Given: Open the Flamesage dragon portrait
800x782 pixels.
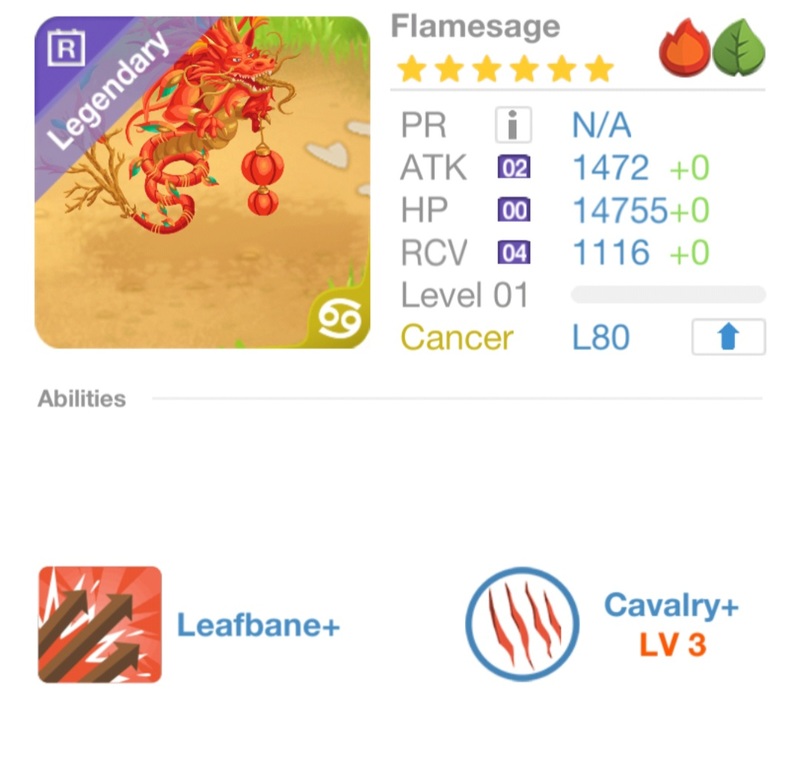Looking at the screenshot, I should coord(202,183).
